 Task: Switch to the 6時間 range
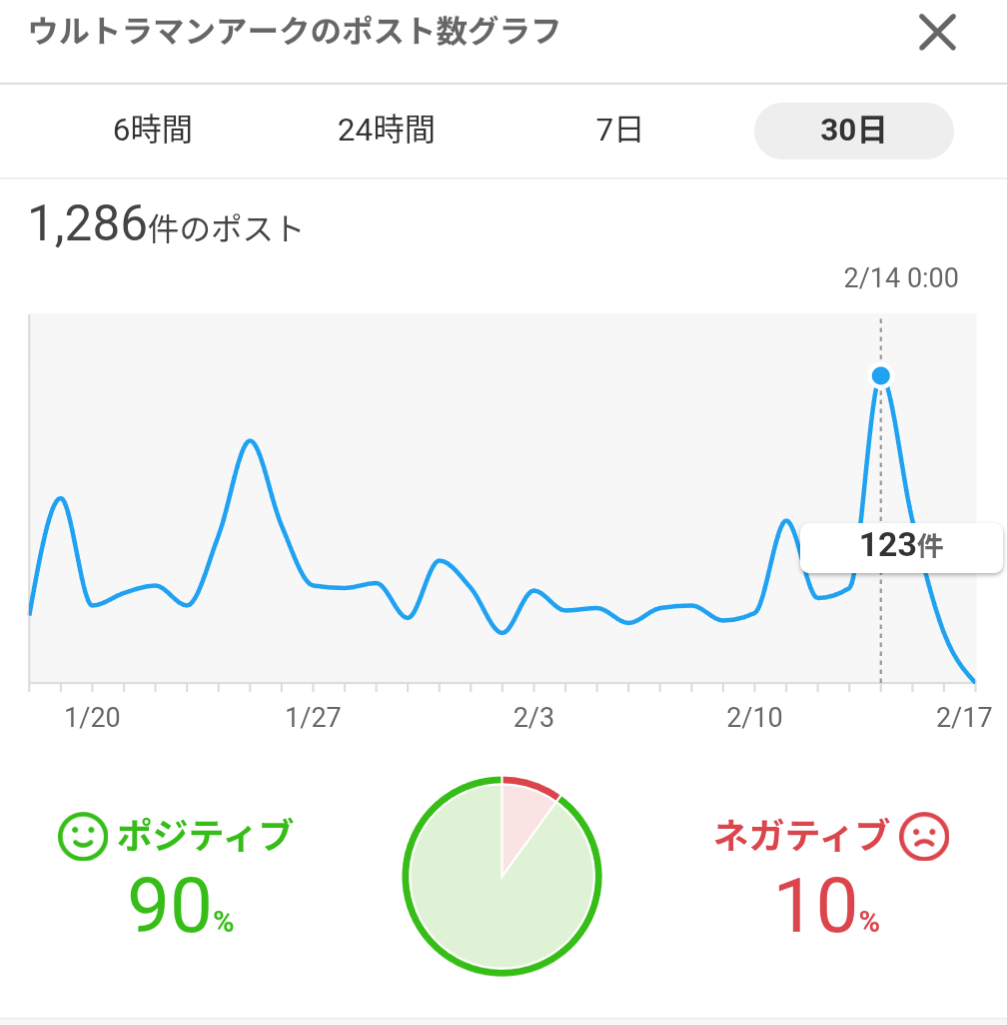pos(153,131)
